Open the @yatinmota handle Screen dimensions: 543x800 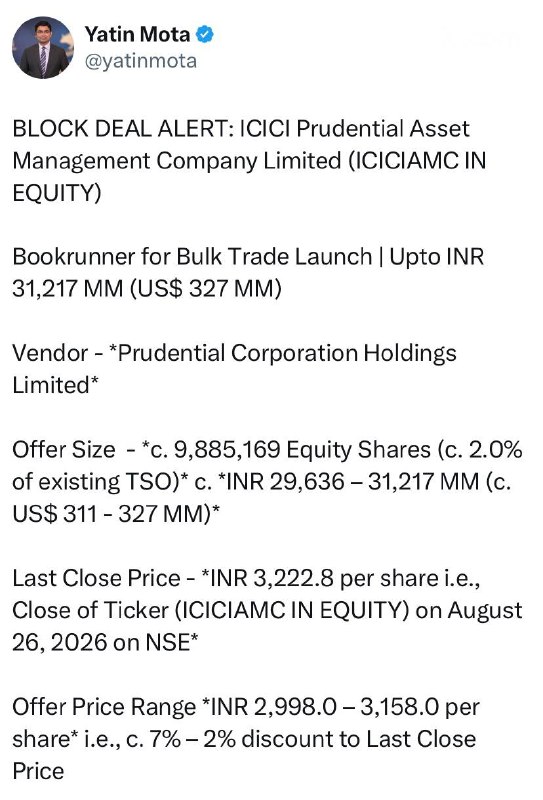(x=140, y=61)
